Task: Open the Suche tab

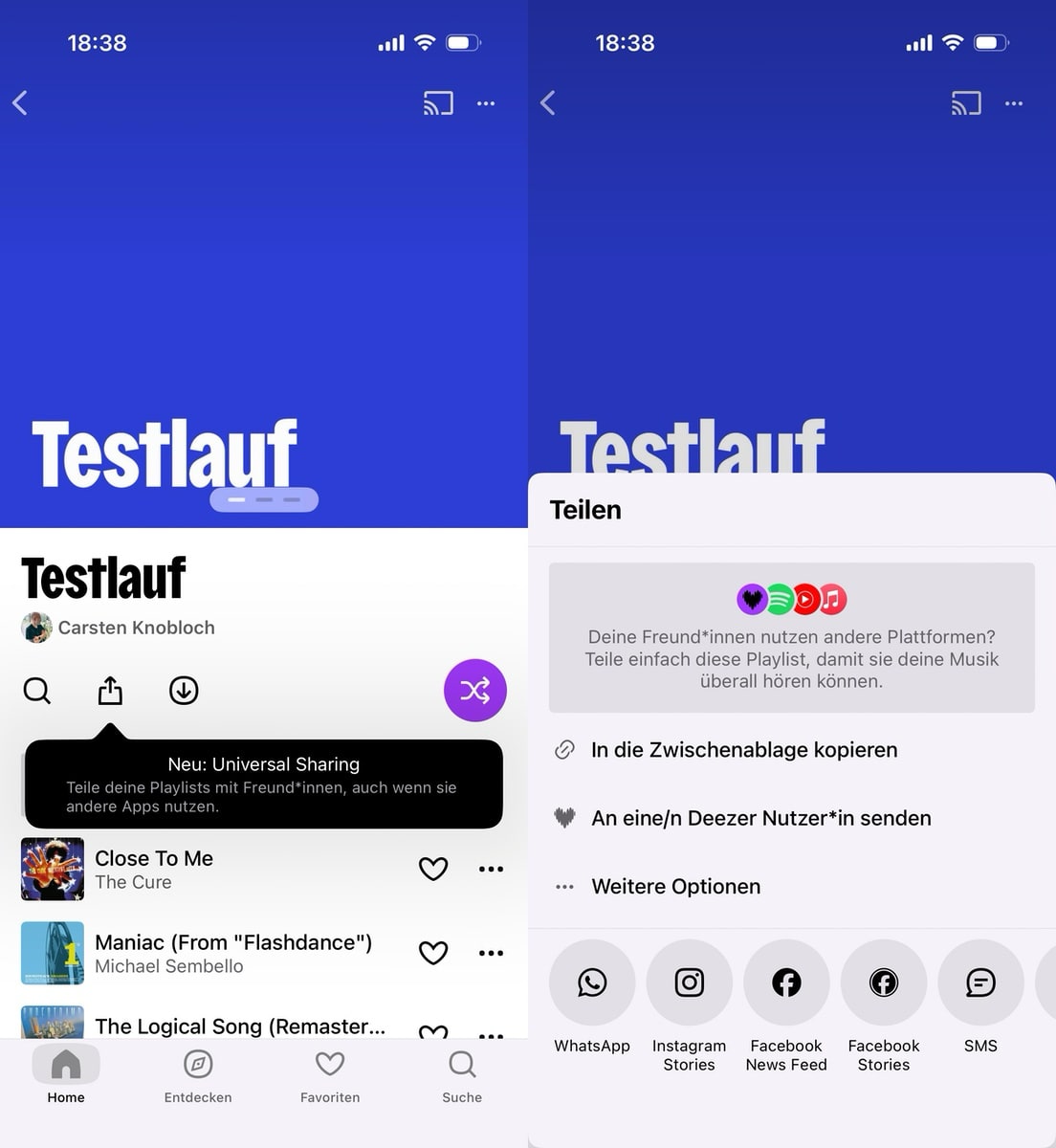Action: coord(462,1075)
